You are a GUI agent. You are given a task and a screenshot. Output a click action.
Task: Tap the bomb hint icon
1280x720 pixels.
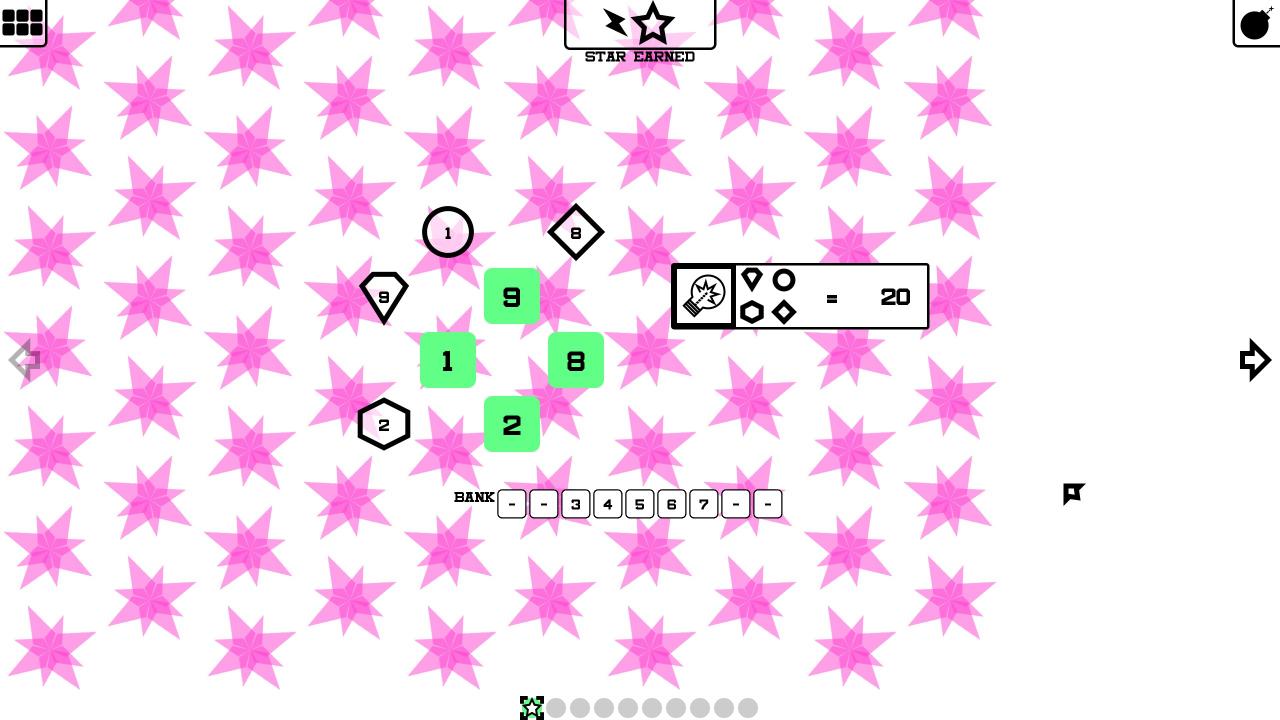pyautogui.click(x=1256, y=23)
